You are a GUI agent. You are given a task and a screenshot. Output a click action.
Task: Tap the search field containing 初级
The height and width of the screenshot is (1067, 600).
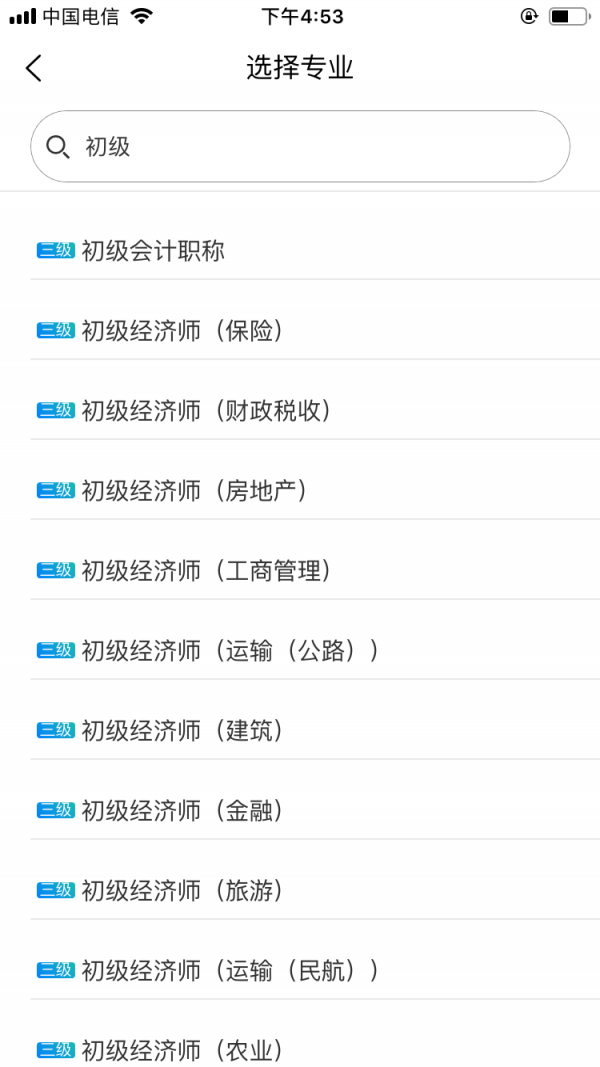(300, 147)
